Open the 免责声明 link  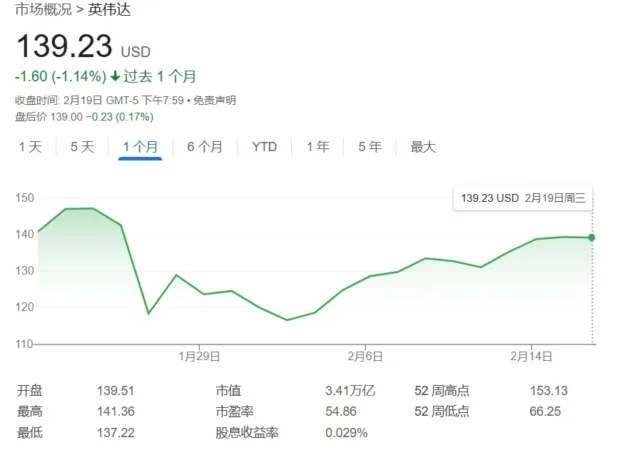[214, 100]
